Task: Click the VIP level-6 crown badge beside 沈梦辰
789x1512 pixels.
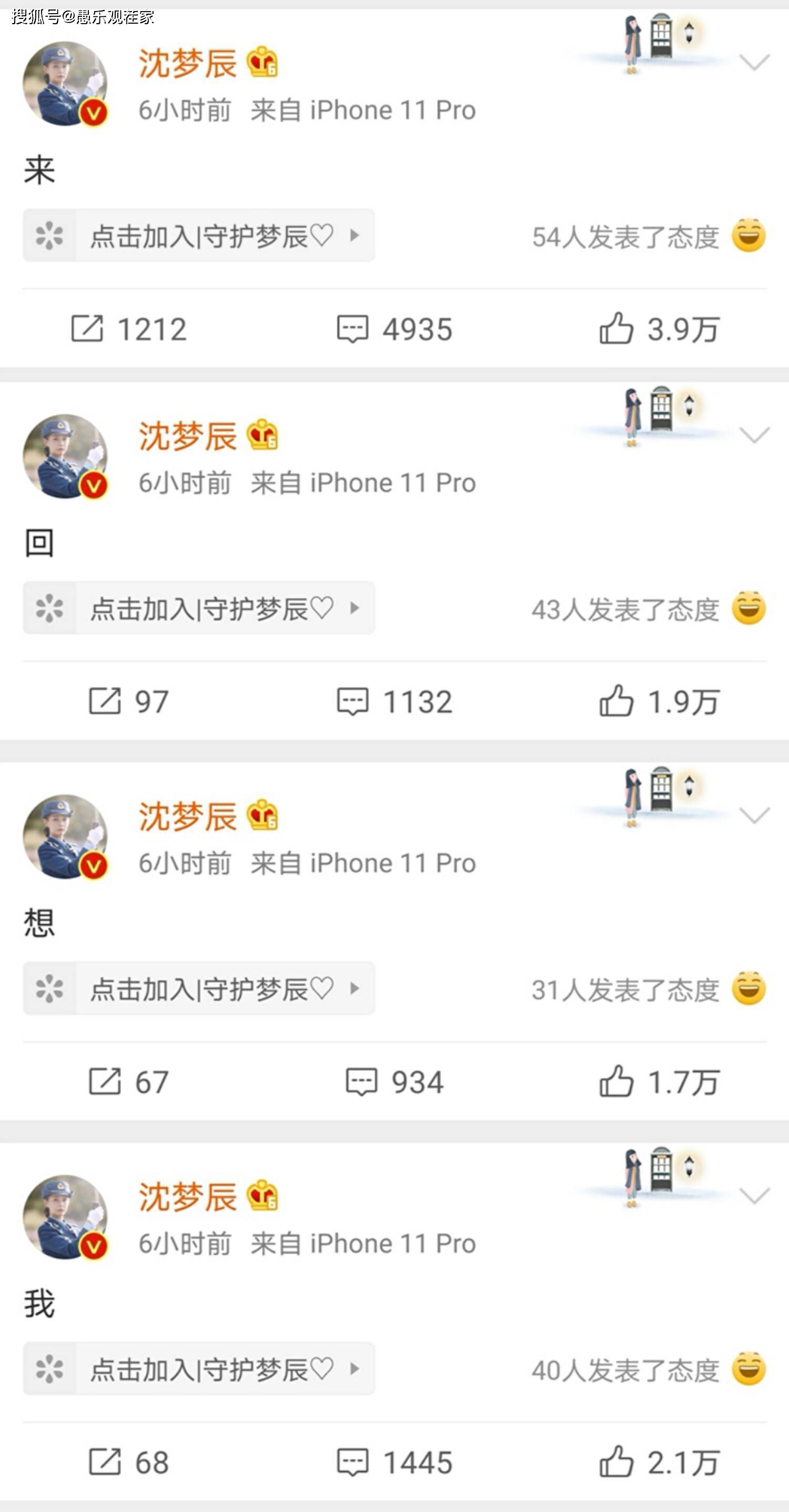Action: [264, 63]
